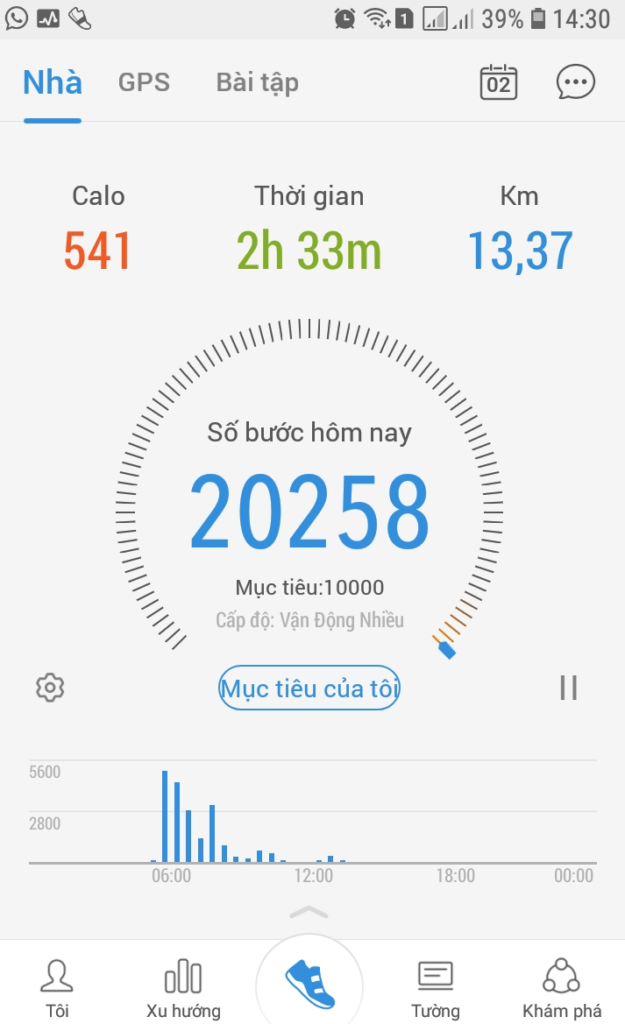Tap the Mục tiêu của tôi button

click(x=309, y=688)
